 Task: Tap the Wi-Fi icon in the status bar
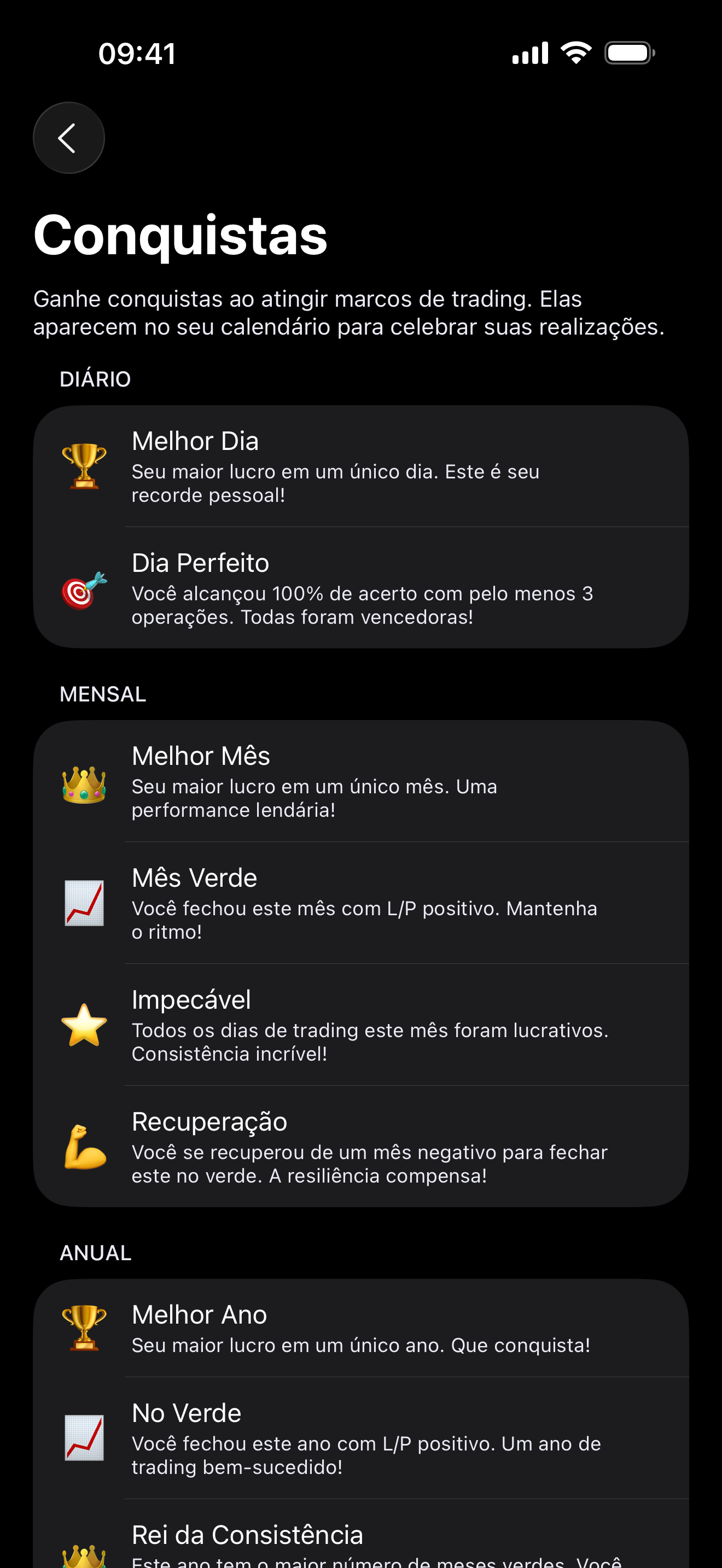pyautogui.click(x=575, y=53)
